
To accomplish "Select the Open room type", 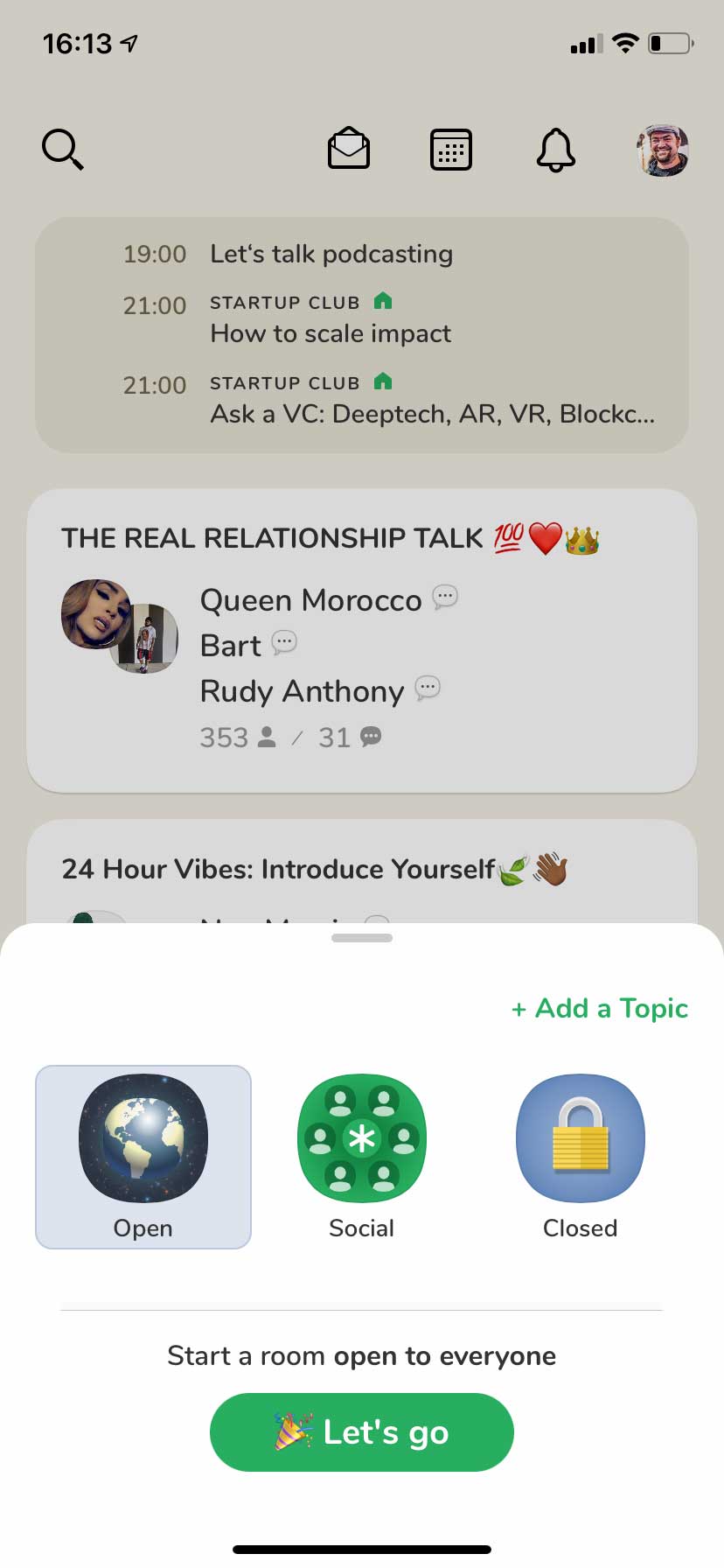I will (x=143, y=1156).
